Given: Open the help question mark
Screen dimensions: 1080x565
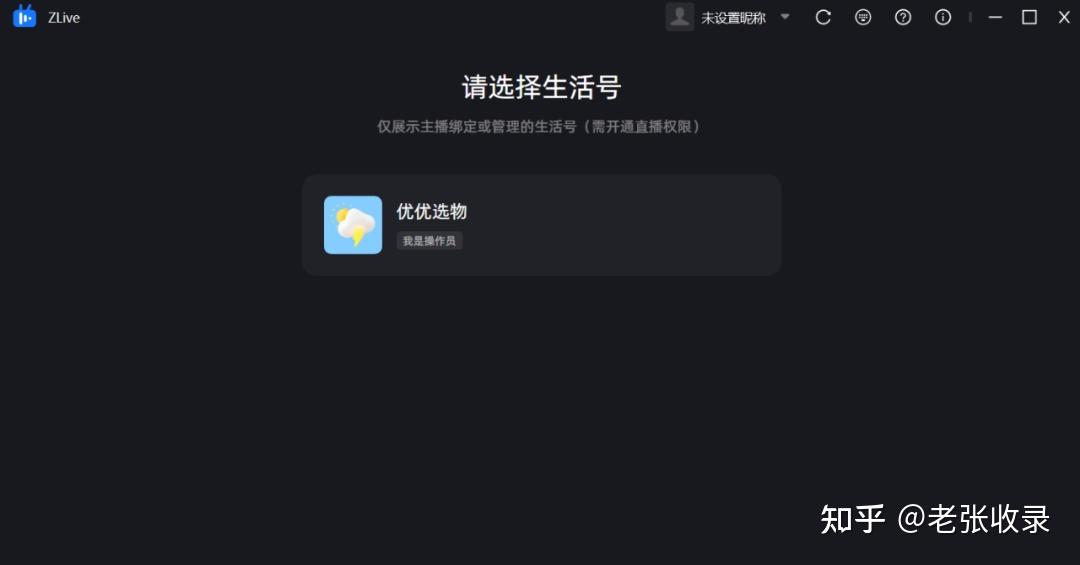Looking at the screenshot, I should [x=903, y=17].
